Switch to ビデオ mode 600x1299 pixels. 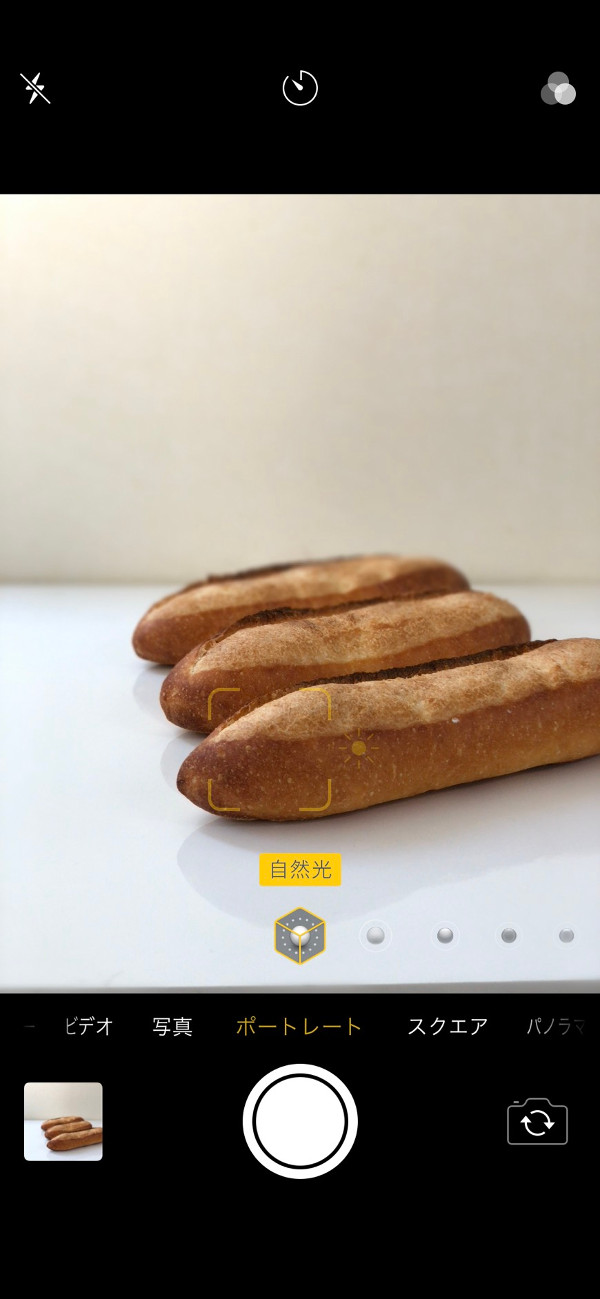point(89,1026)
